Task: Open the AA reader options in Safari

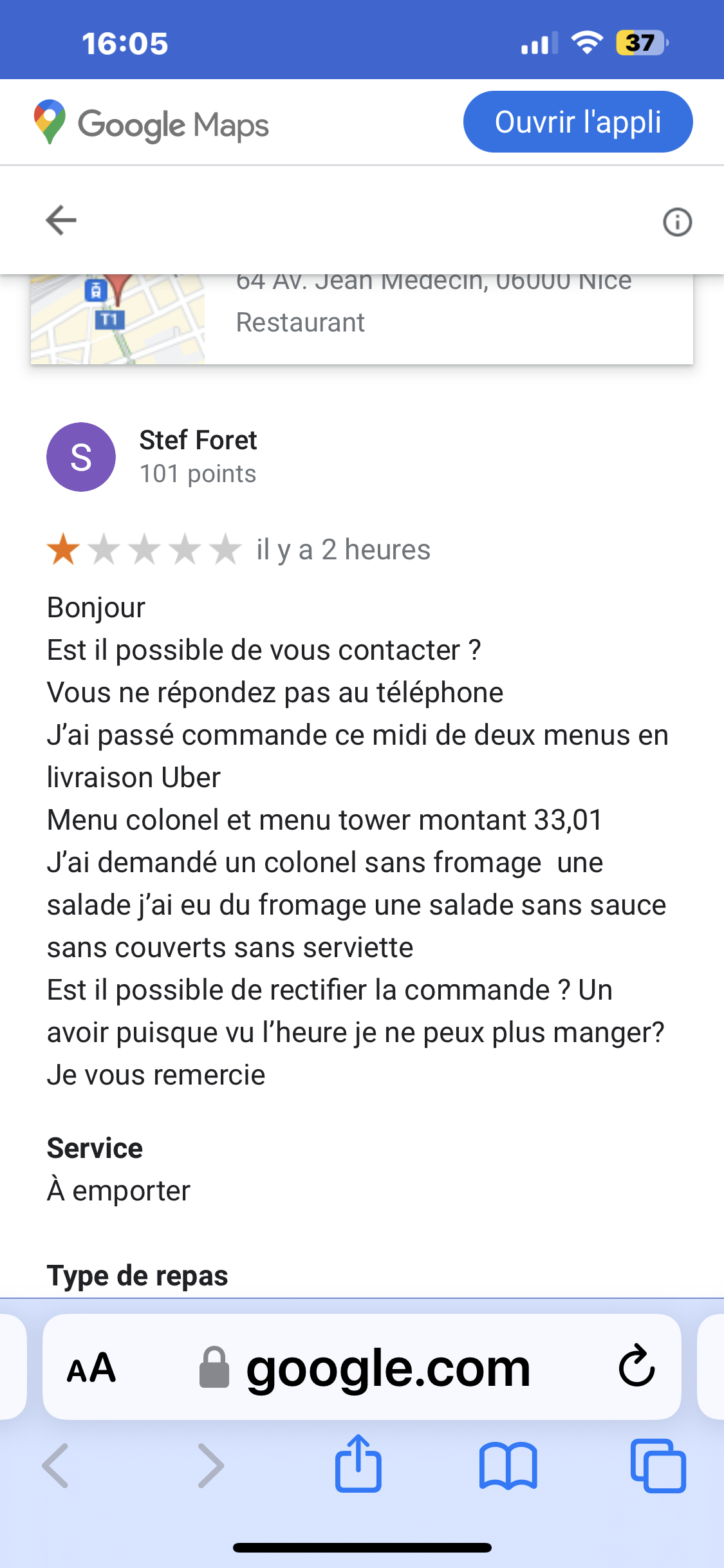Action: (91, 1368)
